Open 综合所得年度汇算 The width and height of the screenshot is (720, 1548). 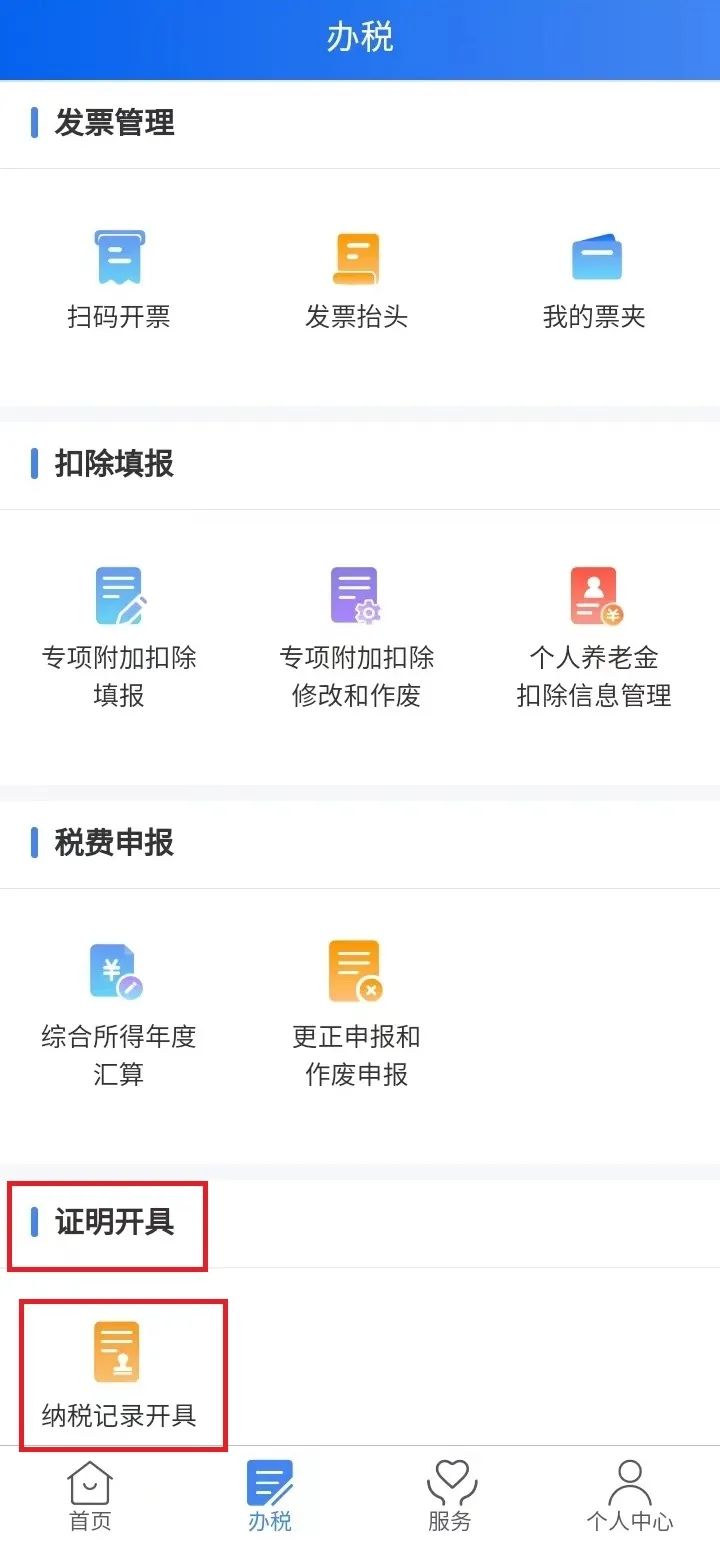pyautogui.click(x=119, y=1015)
